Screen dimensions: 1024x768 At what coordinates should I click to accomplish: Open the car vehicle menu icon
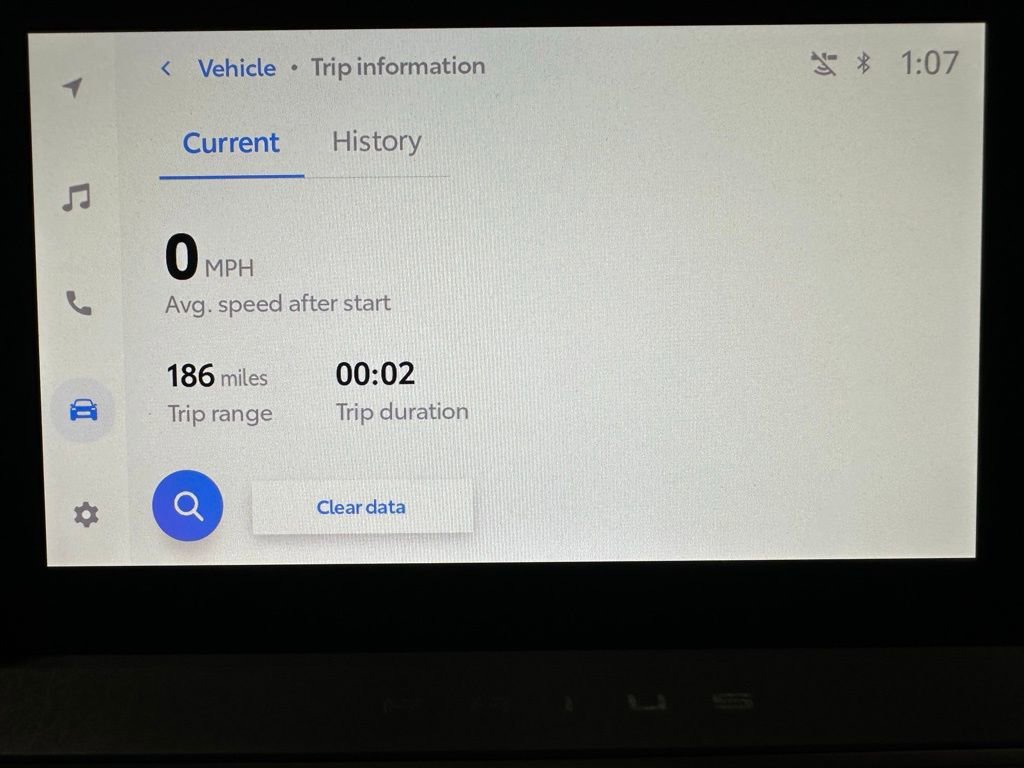[83, 410]
